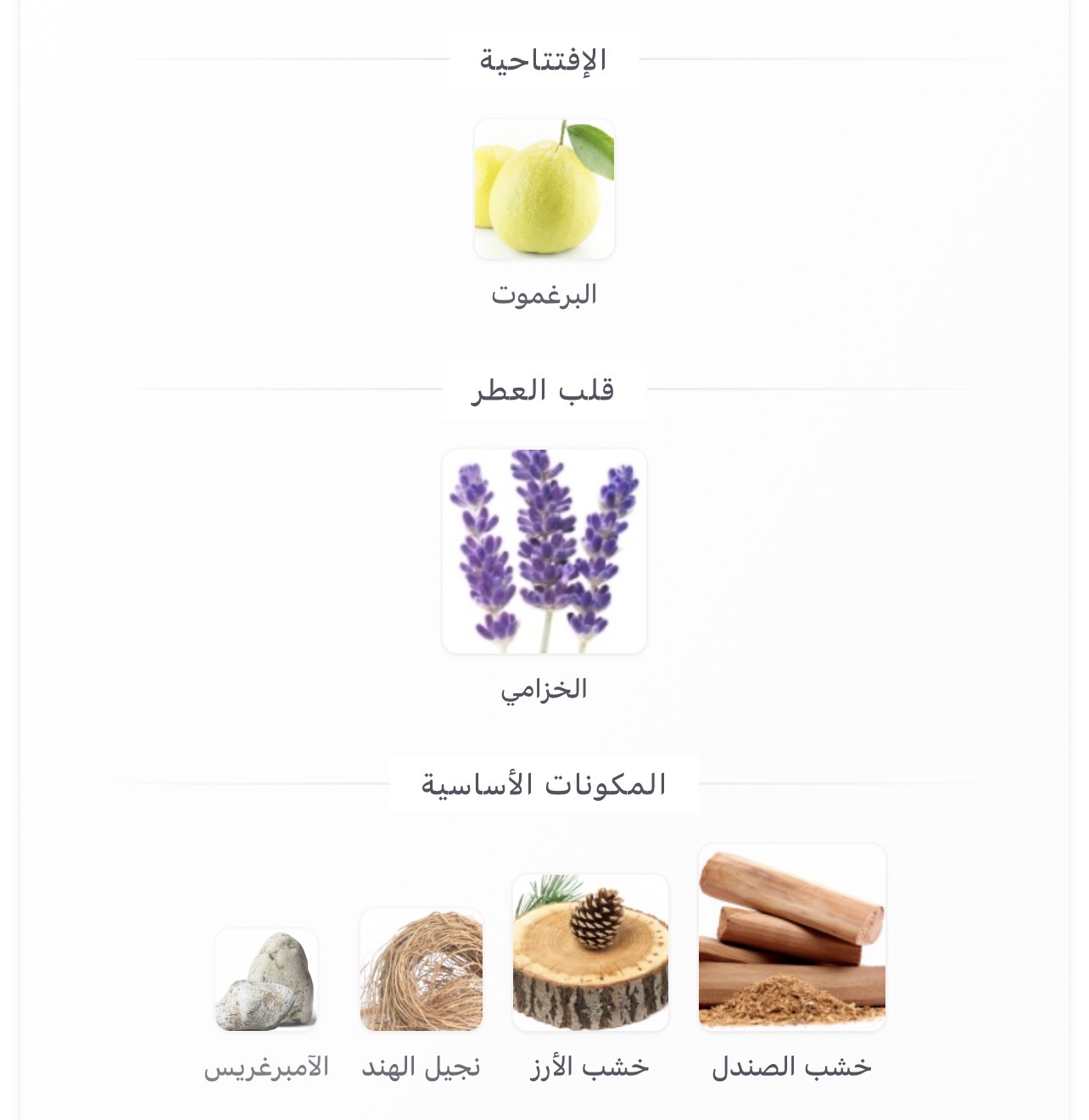Select the خشب الأرز (cedarwood) note tile
This screenshot has height=1120, width=1089.
tap(590, 953)
